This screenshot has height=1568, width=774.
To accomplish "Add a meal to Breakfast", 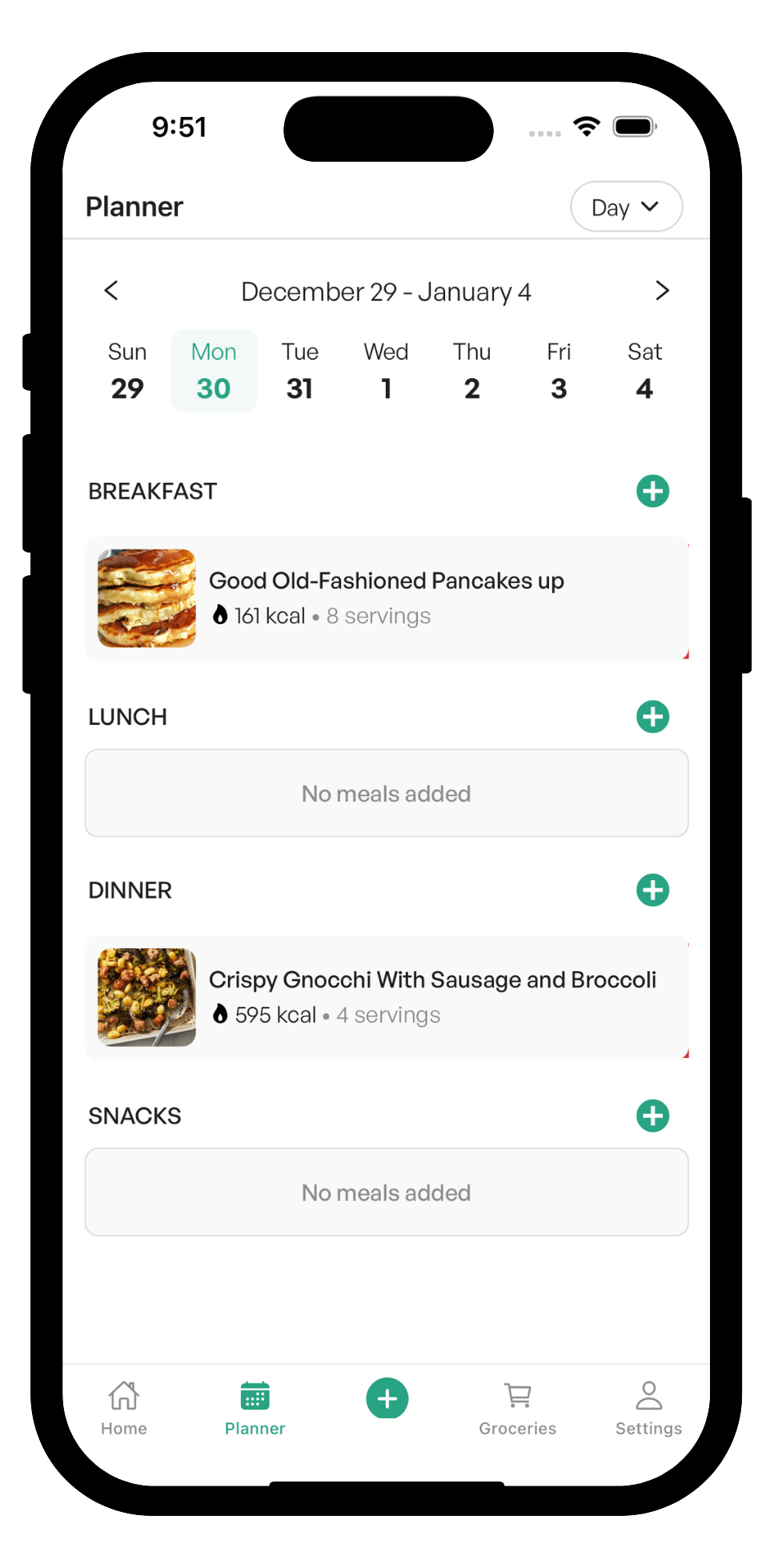I will point(652,491).
